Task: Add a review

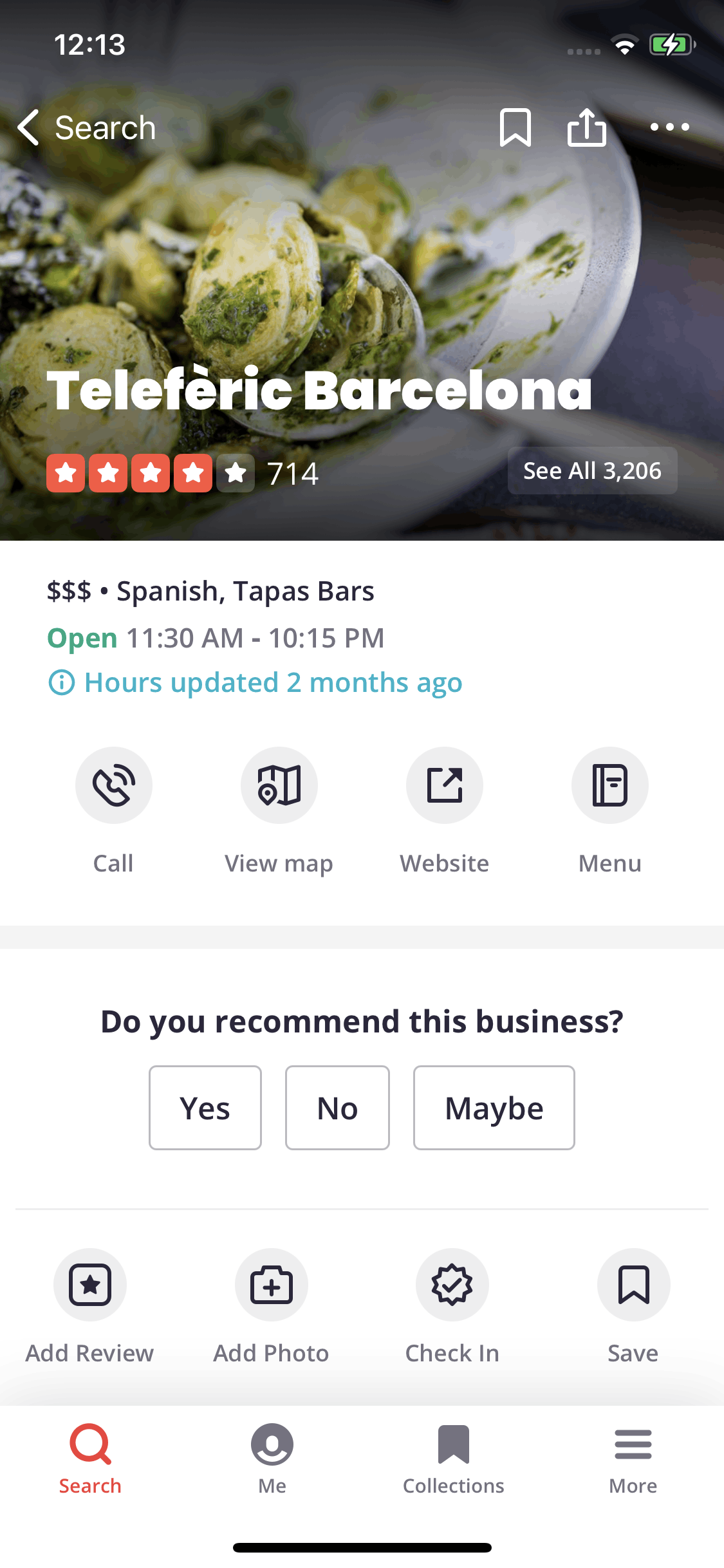Action: 90,1285
